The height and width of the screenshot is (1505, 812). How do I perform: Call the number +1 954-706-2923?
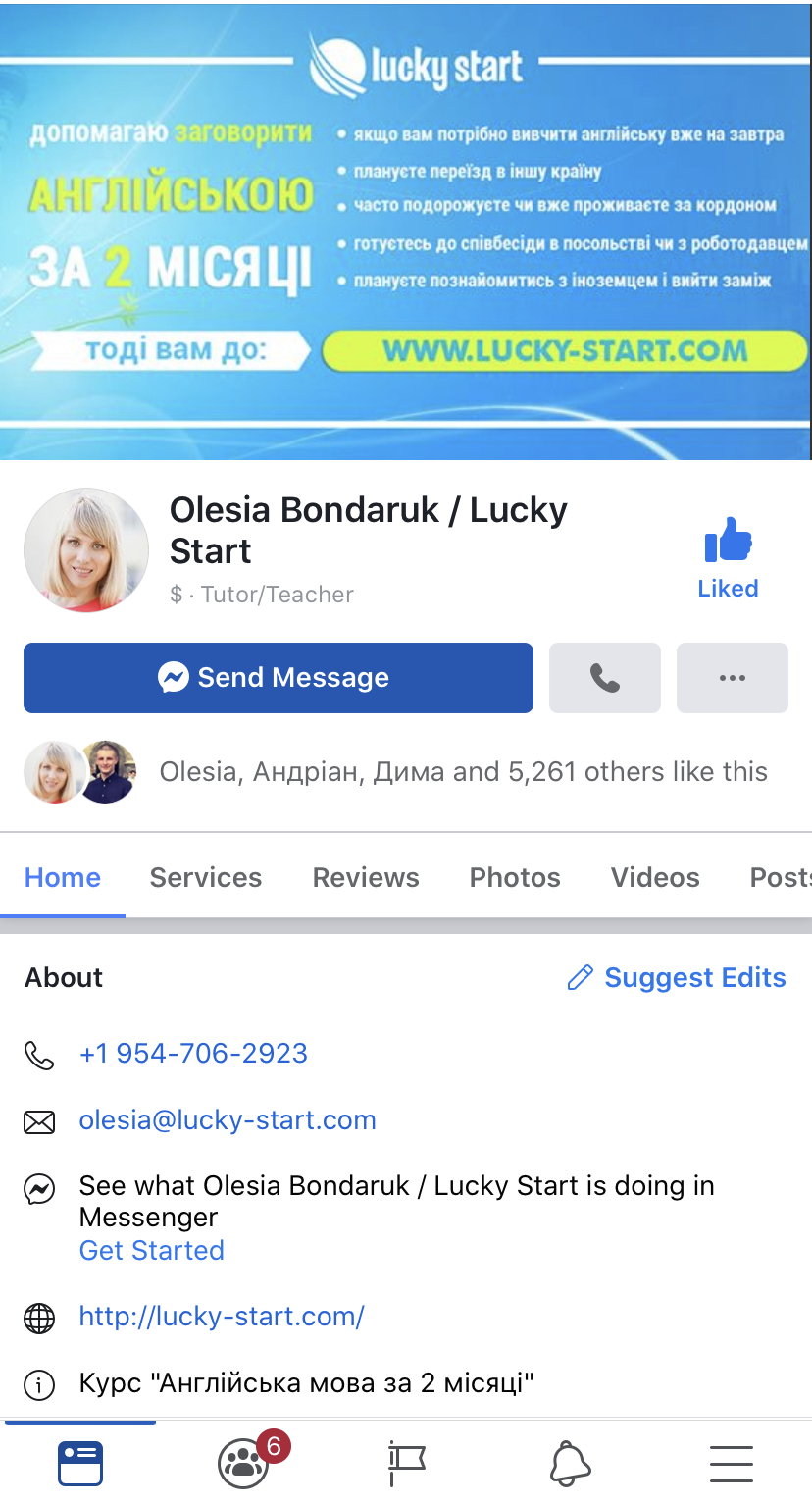tap(193, 1054)
